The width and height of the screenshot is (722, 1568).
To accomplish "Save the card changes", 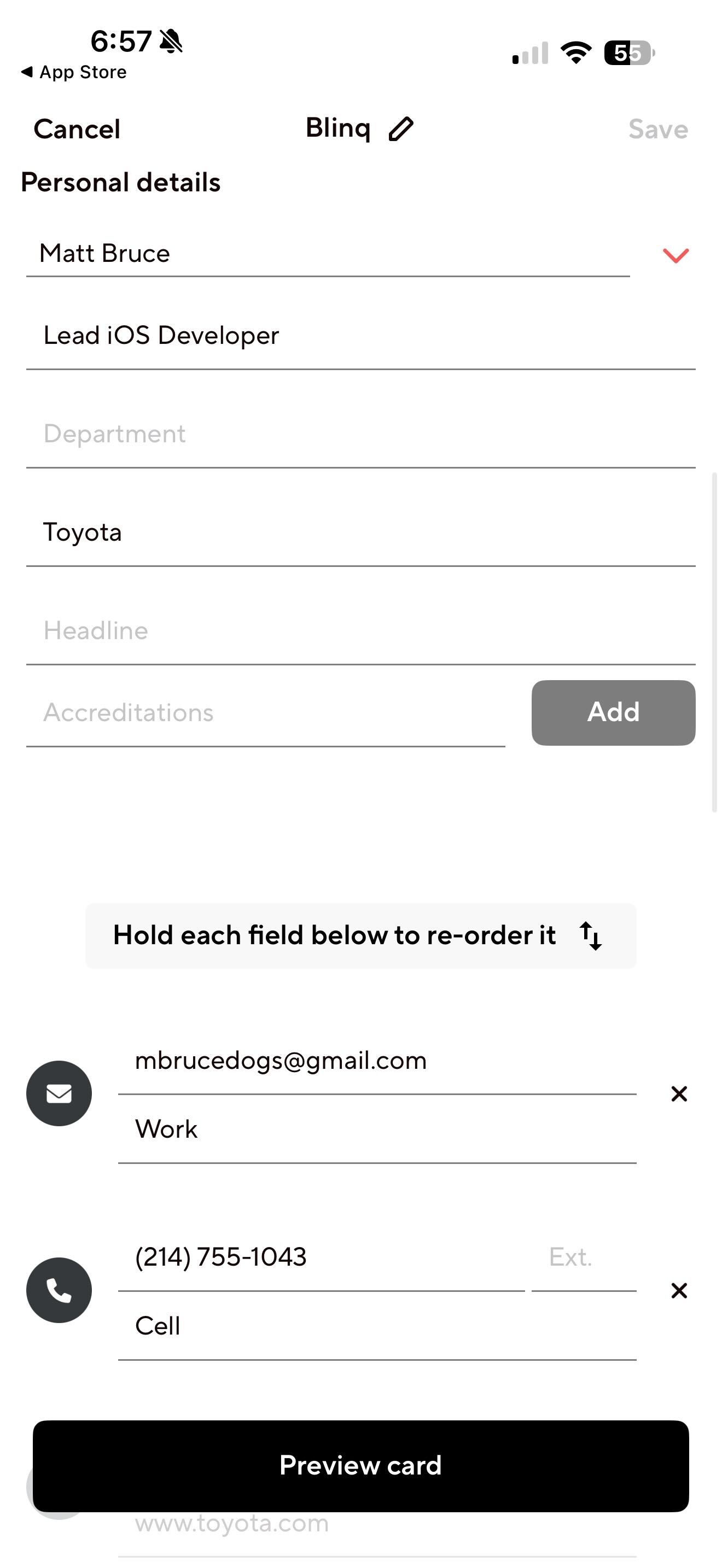I will click(657, 129).
